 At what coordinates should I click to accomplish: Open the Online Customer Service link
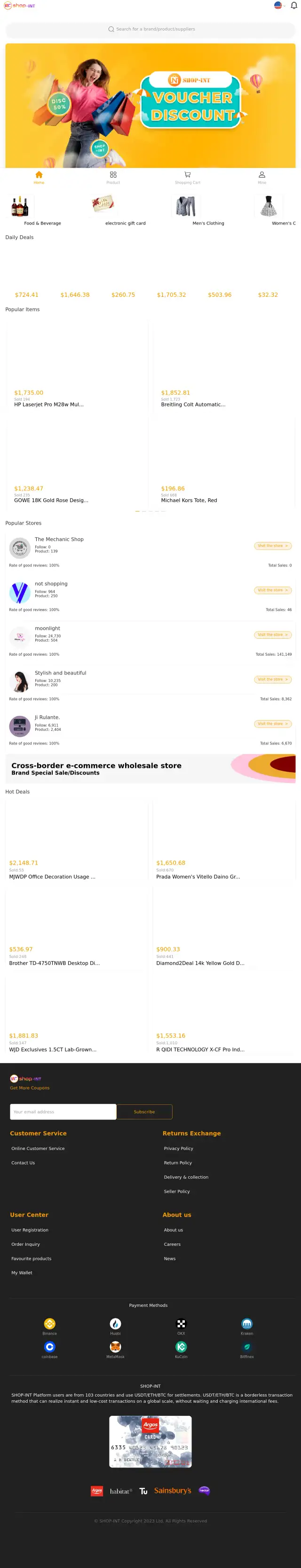pos(38,1149)
